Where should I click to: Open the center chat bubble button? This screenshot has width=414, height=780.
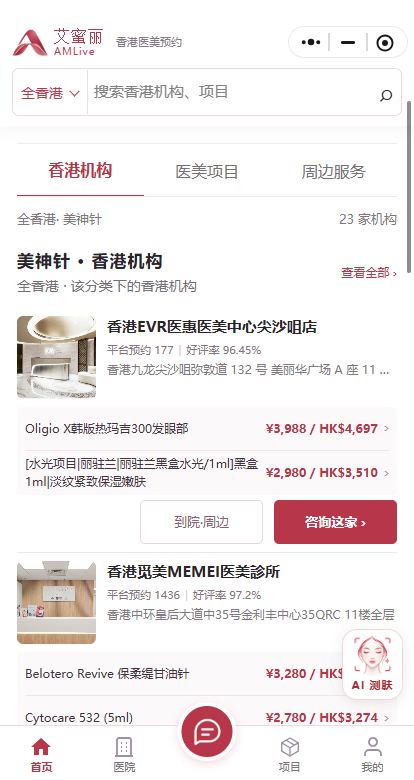207,732
